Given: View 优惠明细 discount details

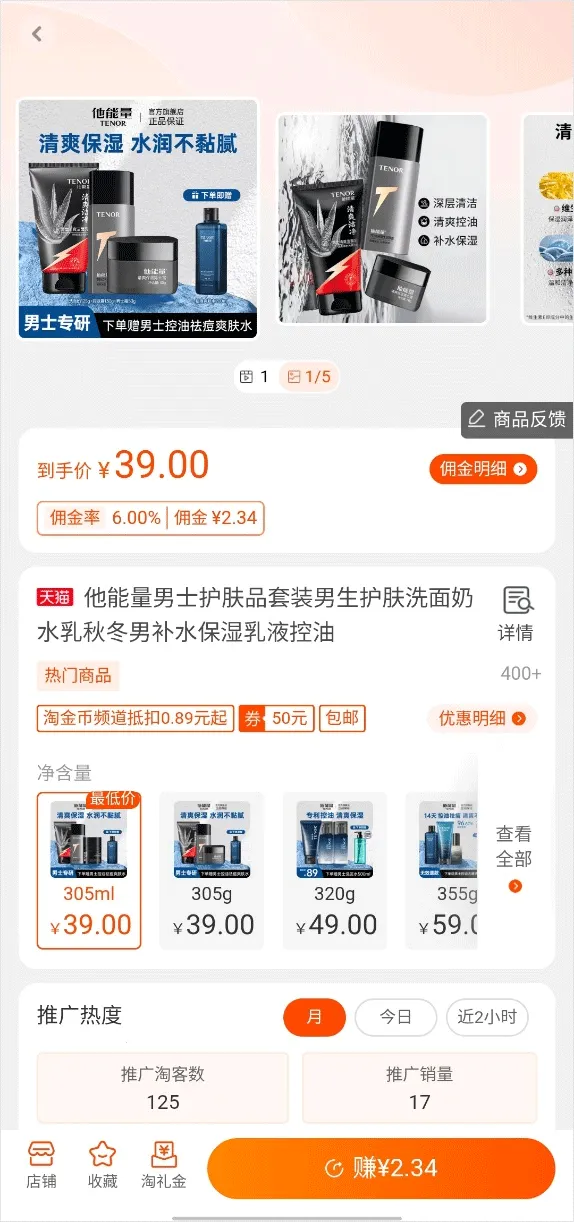Looking at the screenshot, I should [x=482, y=718].
